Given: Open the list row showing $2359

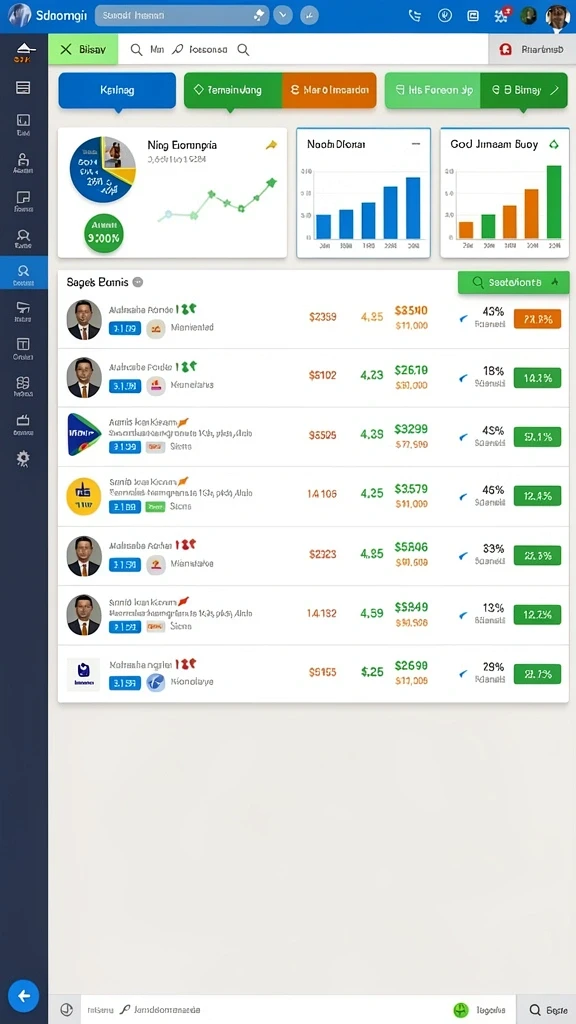Looking at the screenshot, I should tap(313, 319).
